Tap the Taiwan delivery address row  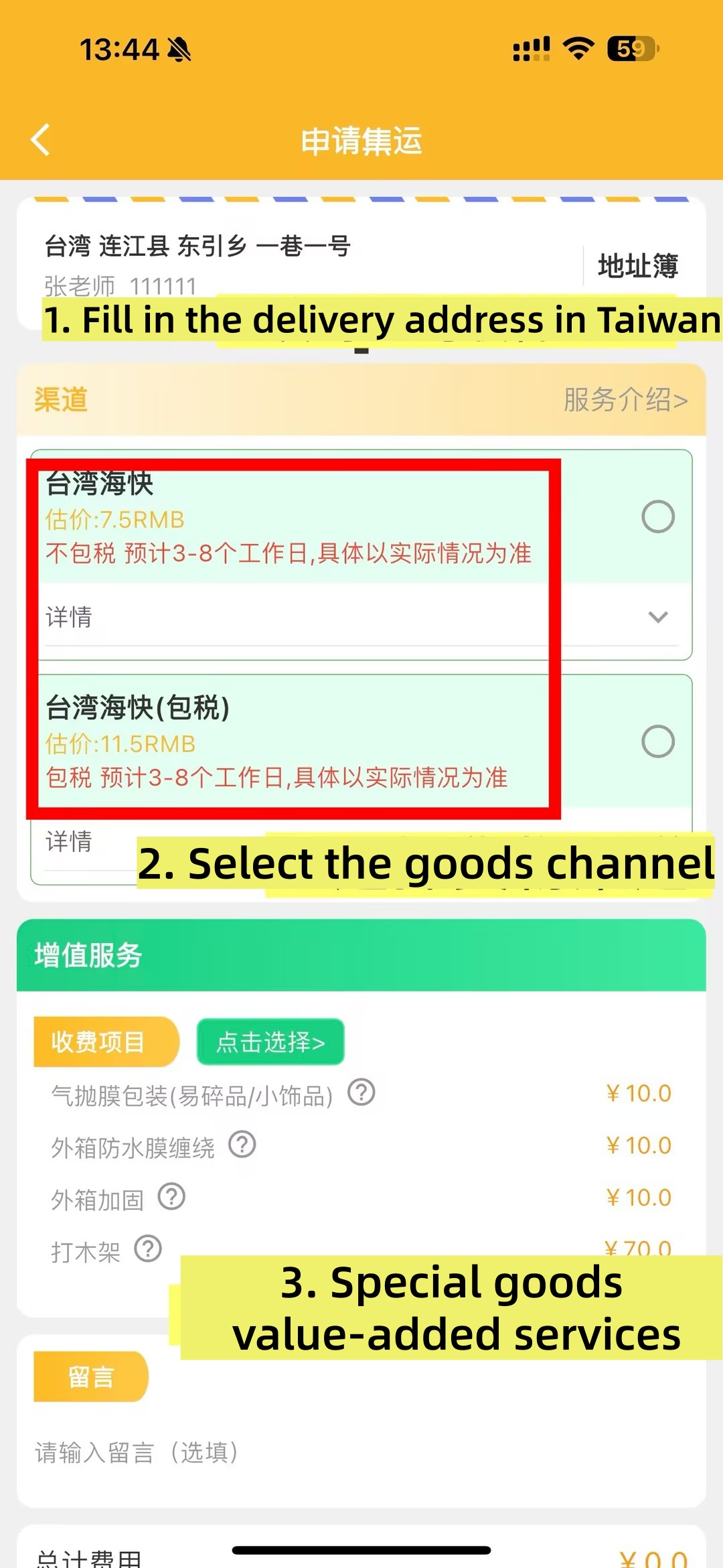pos(201,246)
